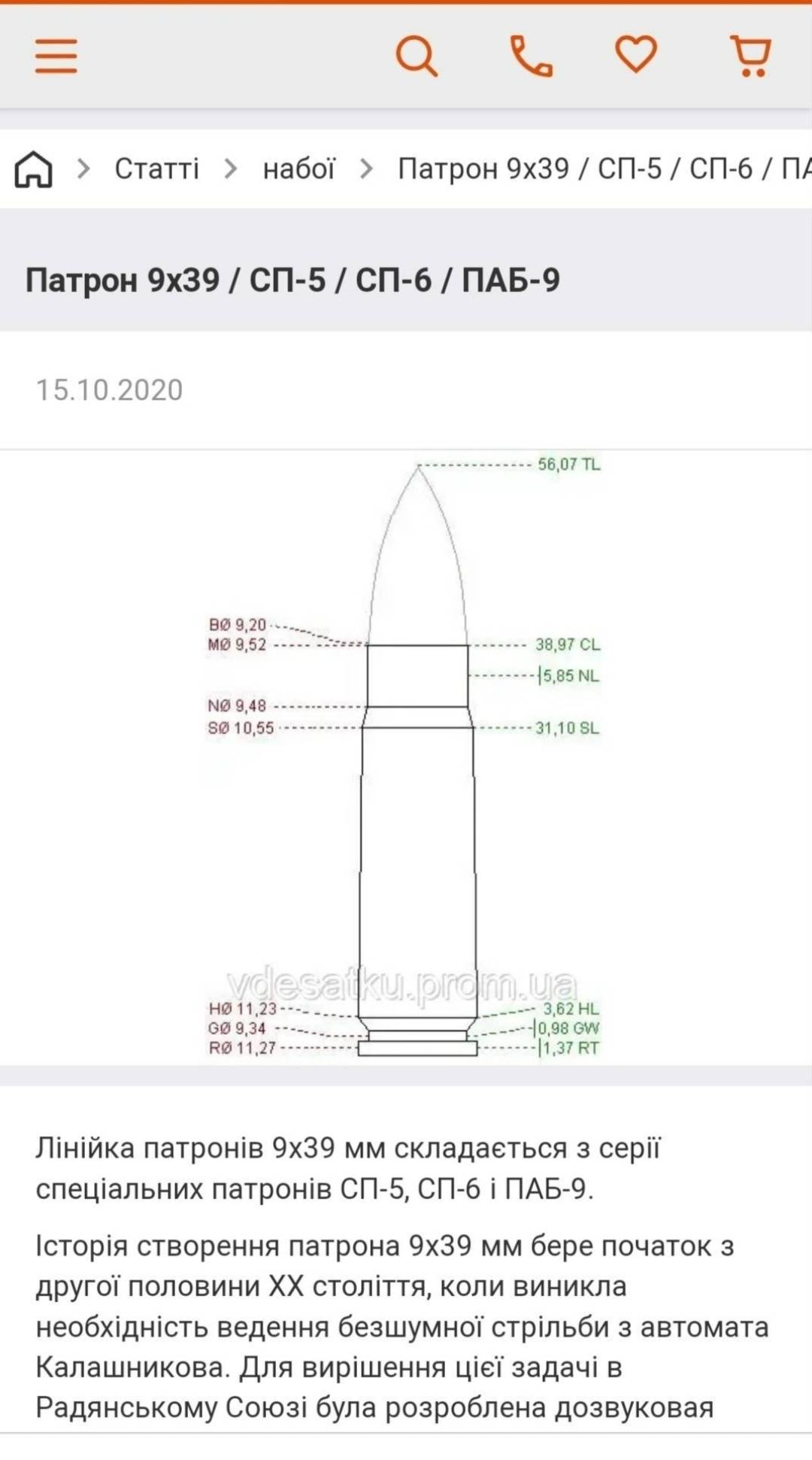Viewport: 812px width, 1460px height.
Task: Open the набої breadcrumb link
Action: click(298, 168)
